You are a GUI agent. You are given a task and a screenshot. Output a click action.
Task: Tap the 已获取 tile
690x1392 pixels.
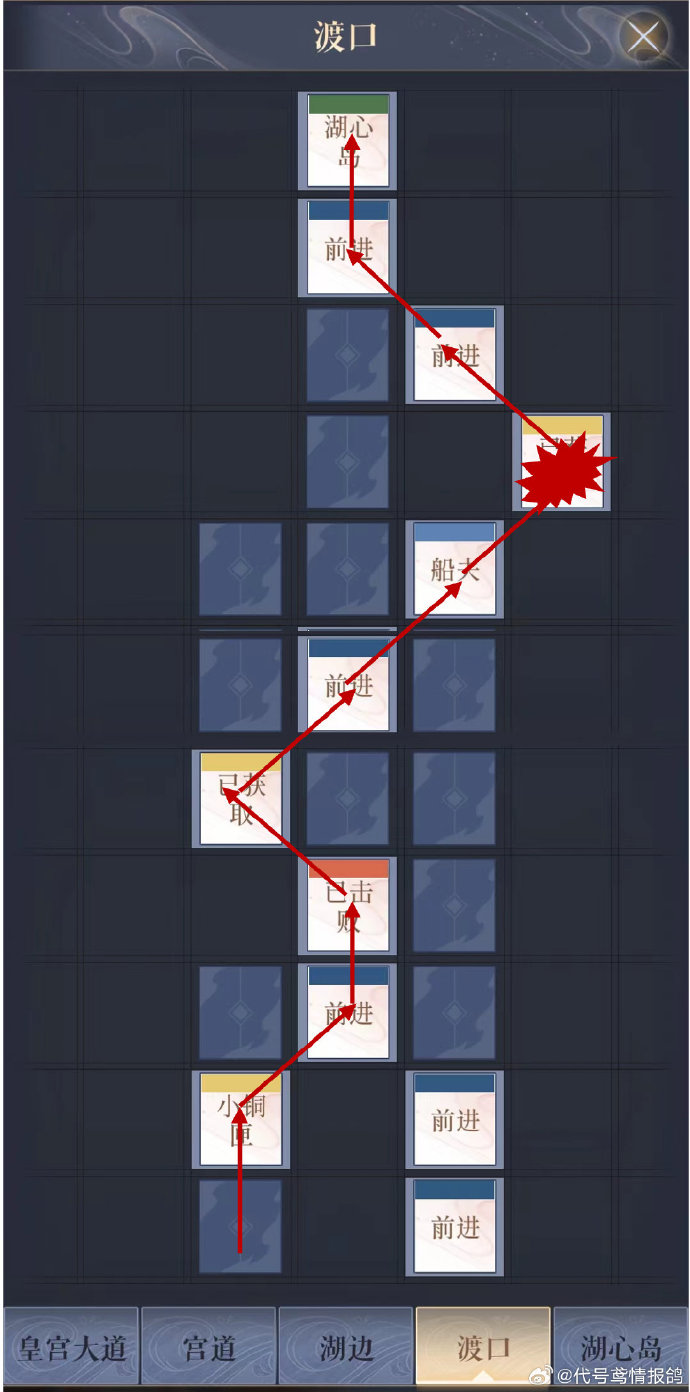click(240, 798)
